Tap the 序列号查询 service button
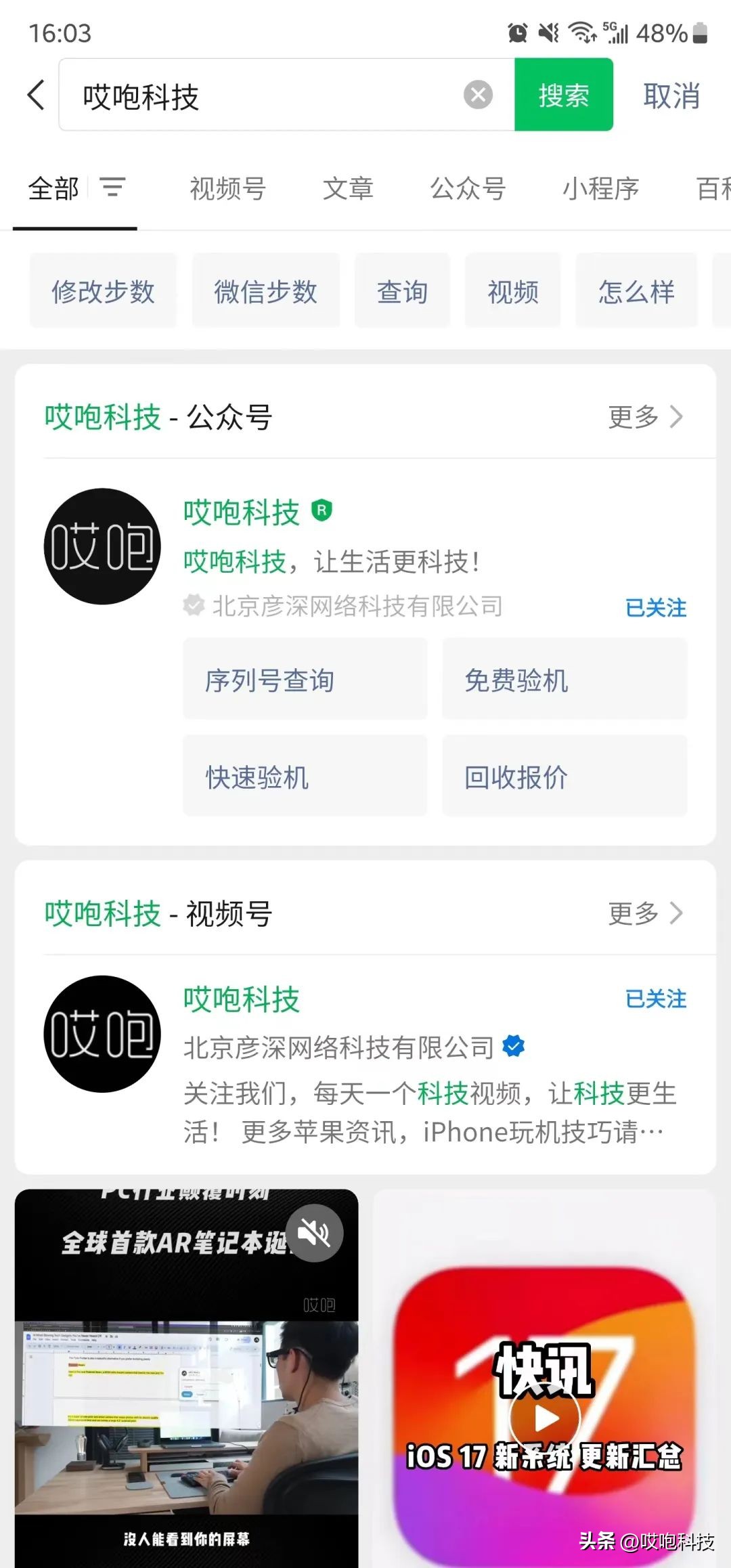Screen dimensions: 731x1568 pos(305,680)
